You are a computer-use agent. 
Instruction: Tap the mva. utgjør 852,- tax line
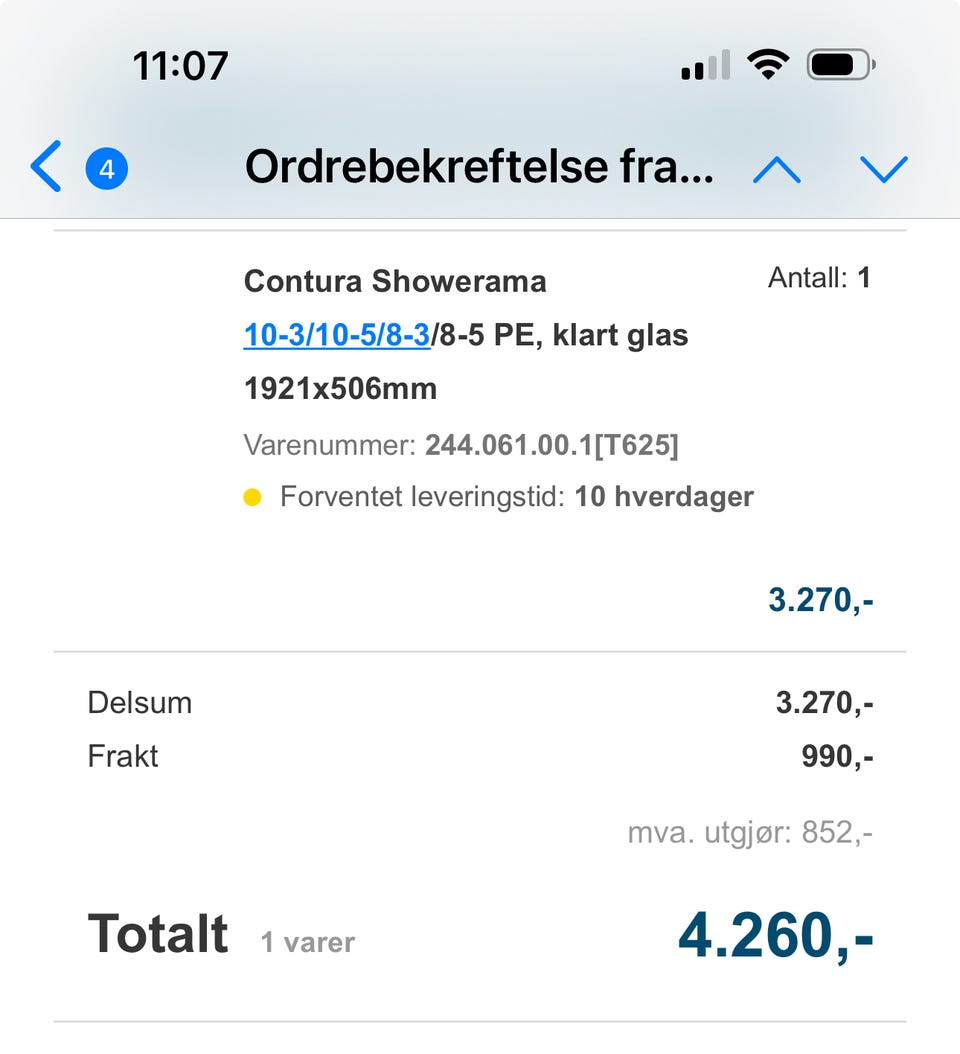coord(751,830)
